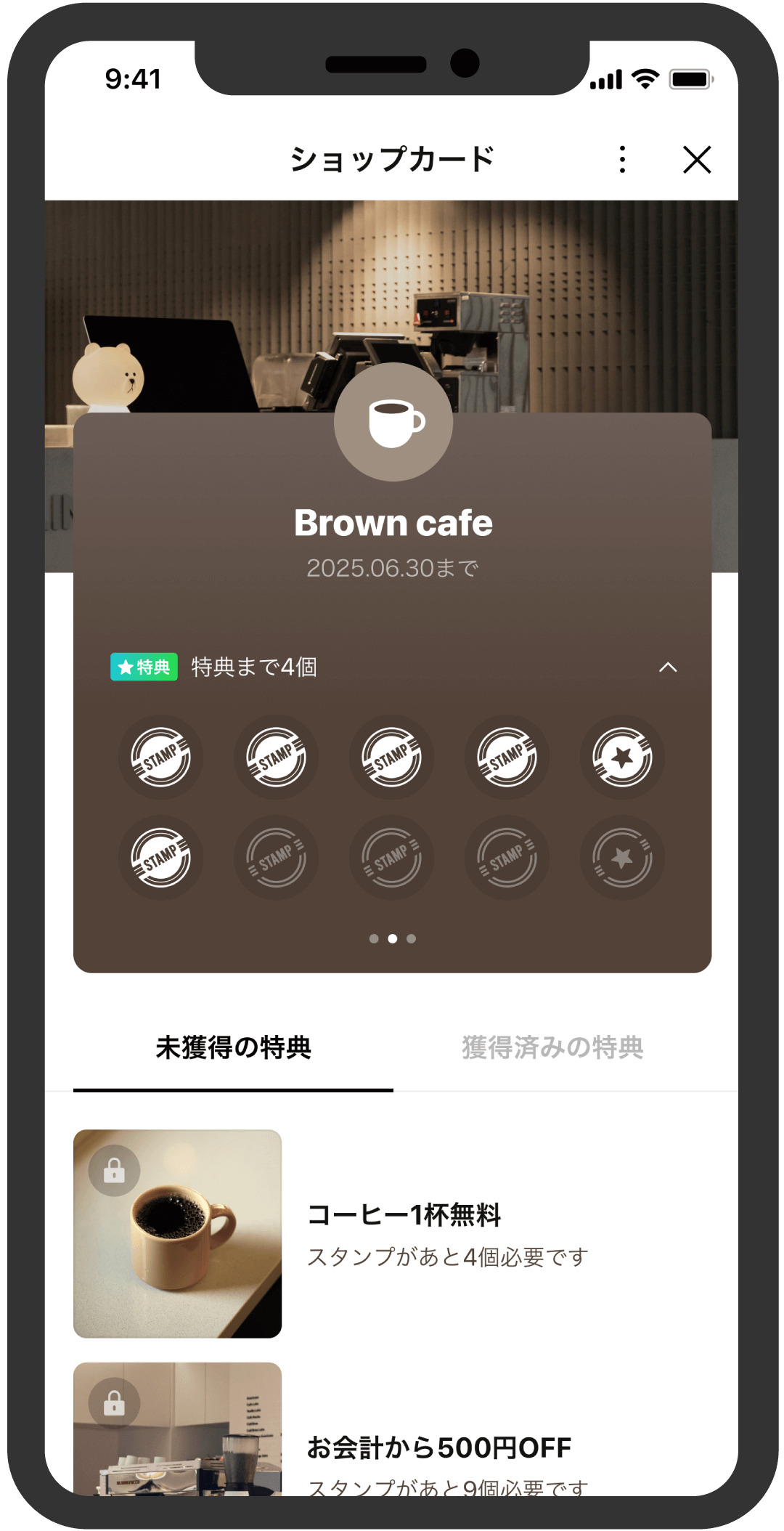
Task: Open the three-dot overflow menu
Action: click(x=622, y=159)
